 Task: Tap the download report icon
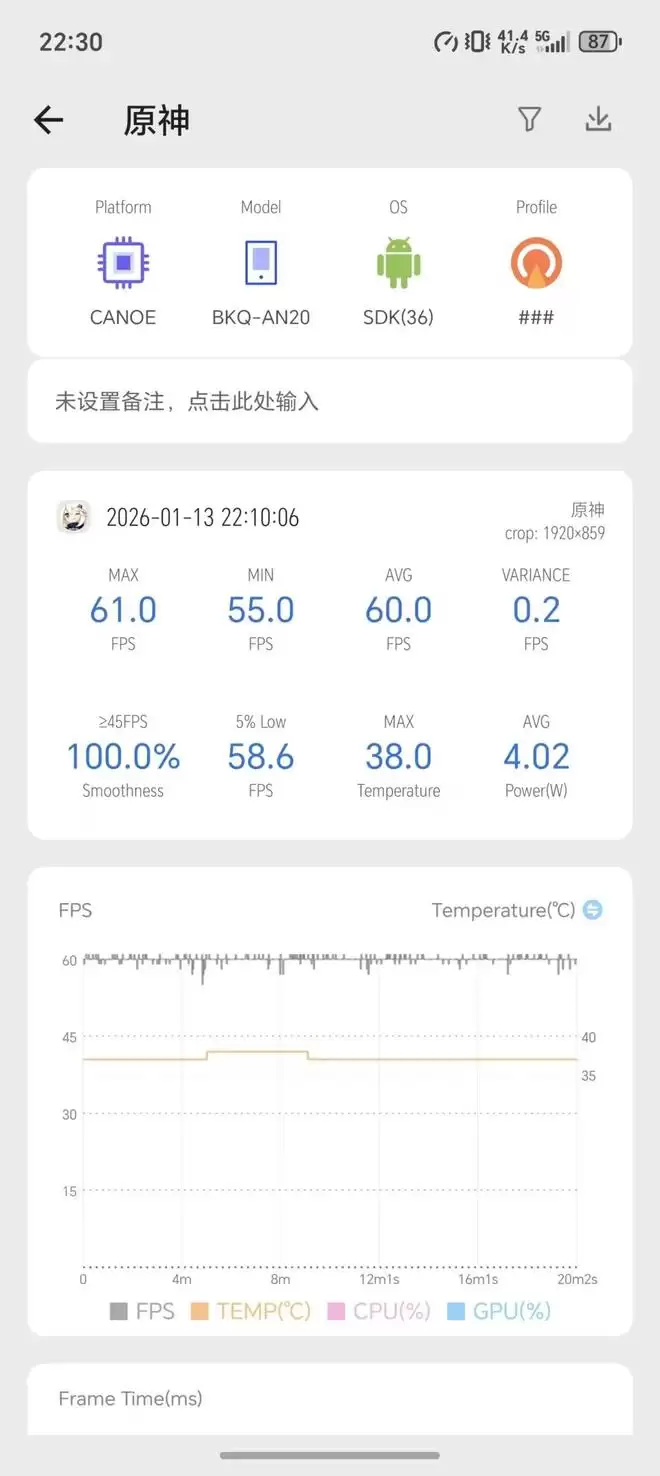coord(598,120)
